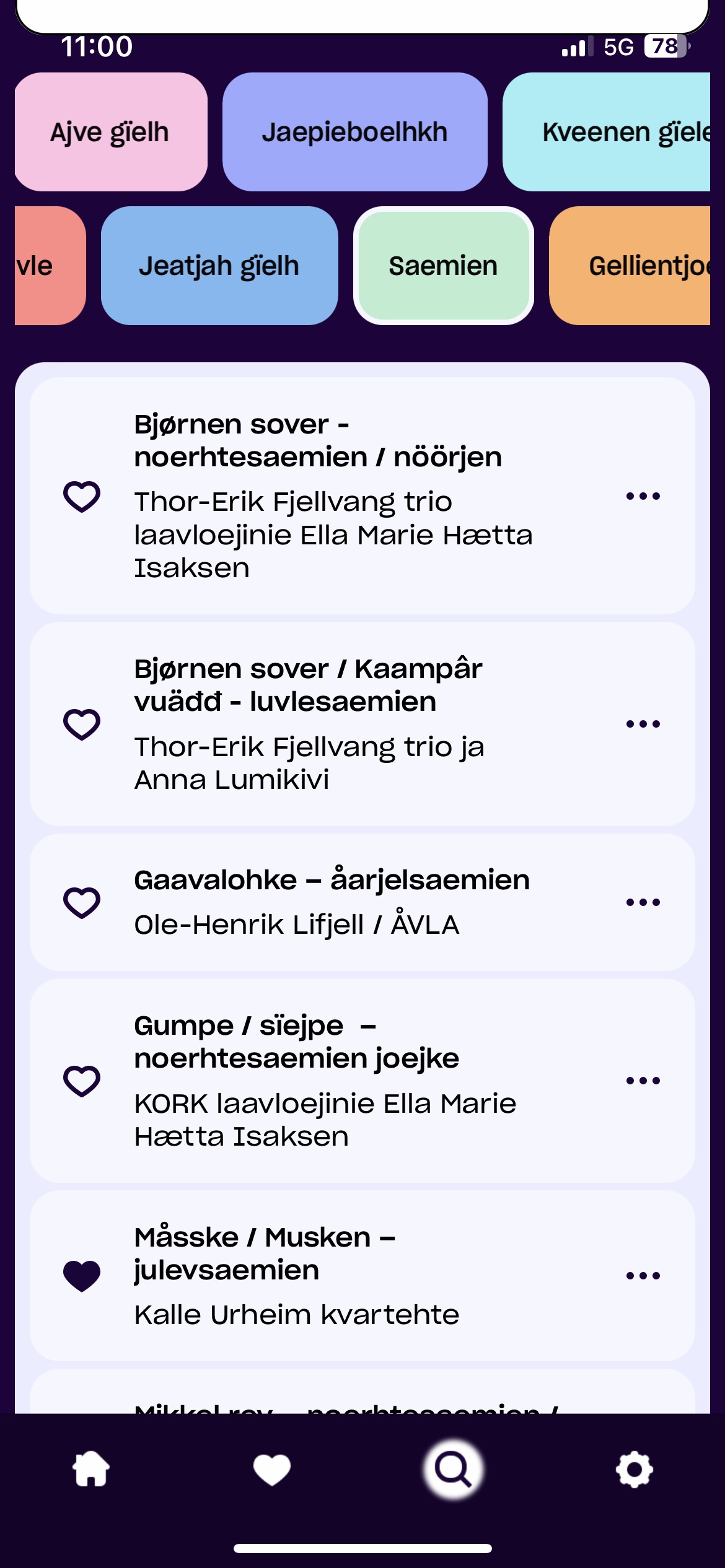Choose the Jaepieboelhkh chip
The image size is (725, 1568).
click(354, 132)
